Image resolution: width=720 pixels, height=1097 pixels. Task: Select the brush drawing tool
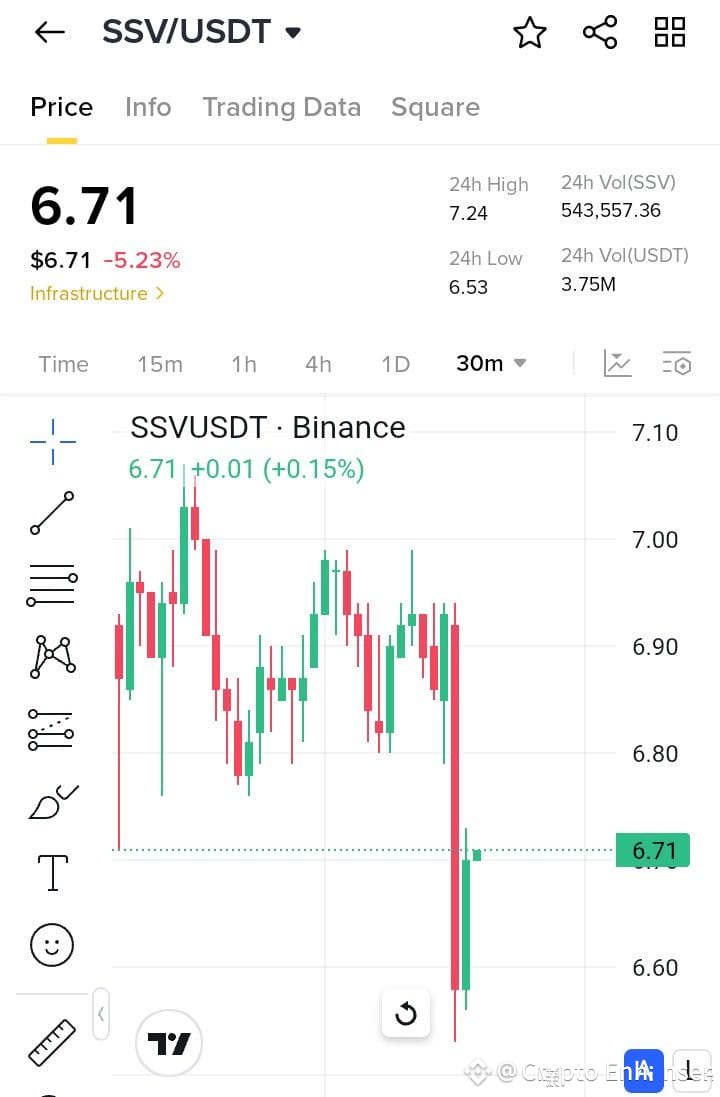(51, 801)
